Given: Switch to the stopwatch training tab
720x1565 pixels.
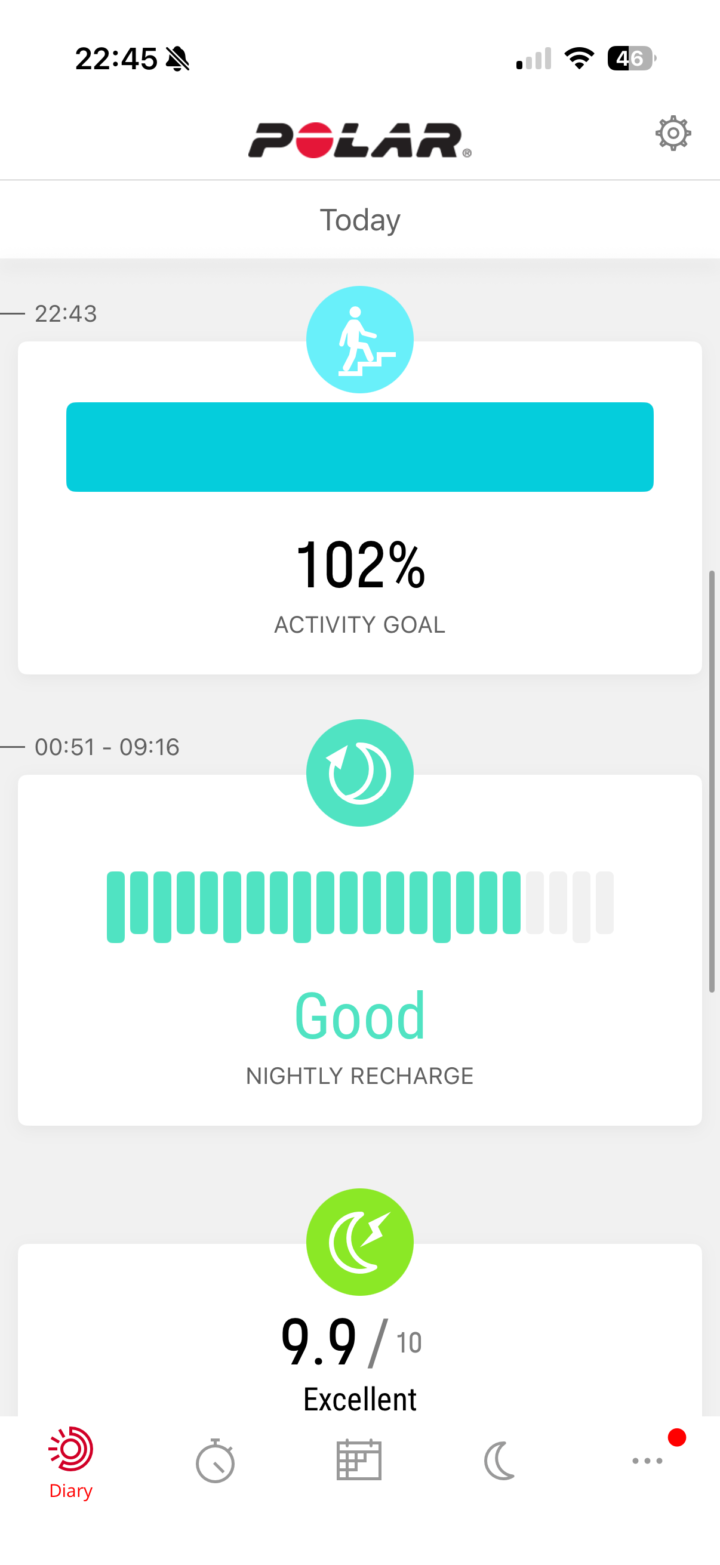Looking at the screenshot, I should click(215, 1461).
